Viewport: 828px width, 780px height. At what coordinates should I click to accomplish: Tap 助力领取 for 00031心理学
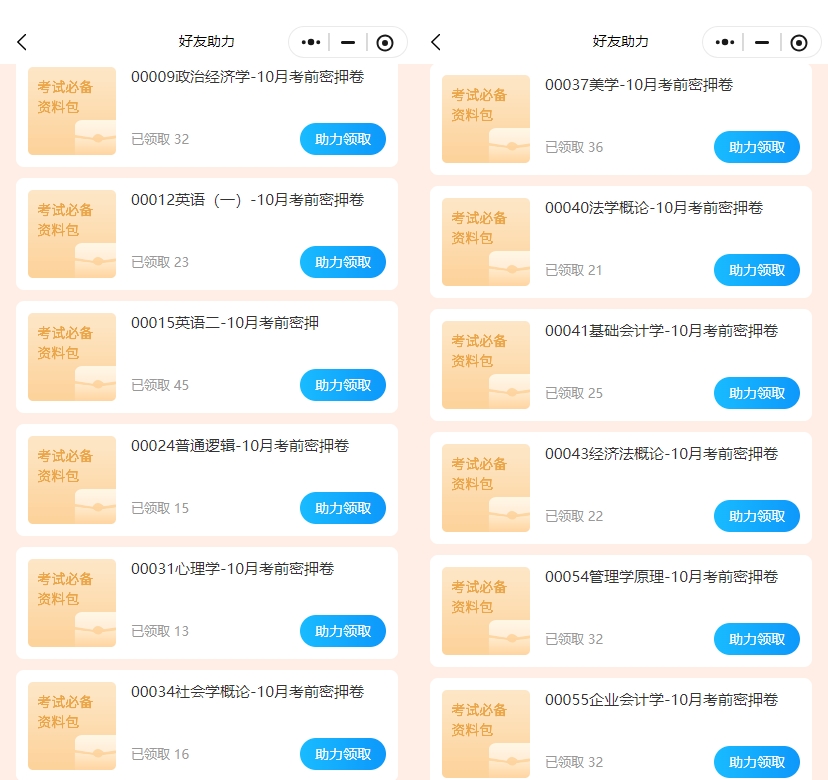[x=343, y=631]
